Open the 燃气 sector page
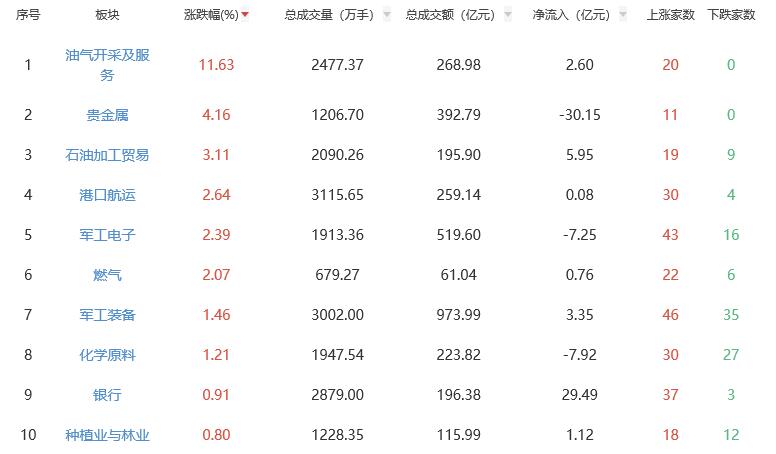This screenshot has height=454, width=776. pyautogui.click(x=107, y=275)
